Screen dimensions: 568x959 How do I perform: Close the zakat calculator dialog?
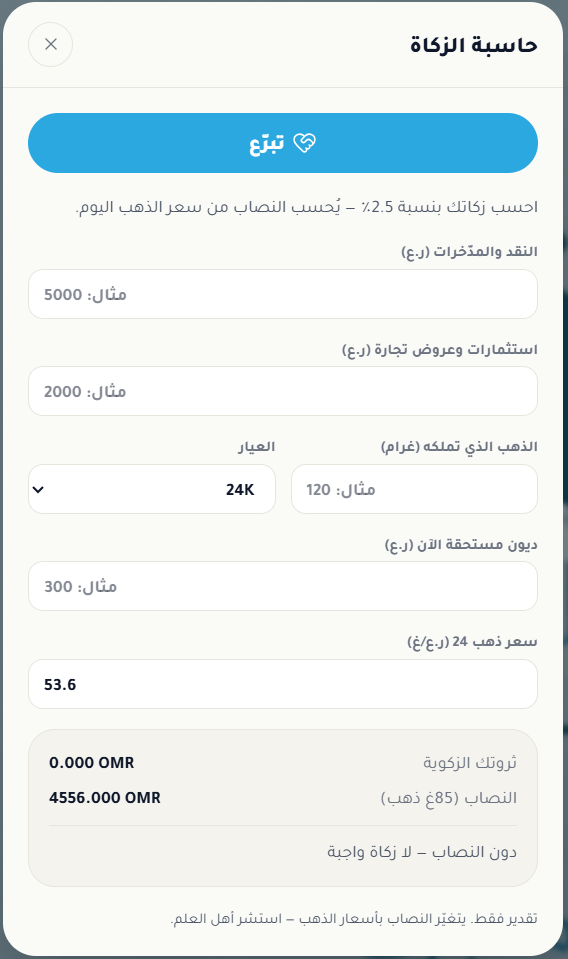[51, 45]
